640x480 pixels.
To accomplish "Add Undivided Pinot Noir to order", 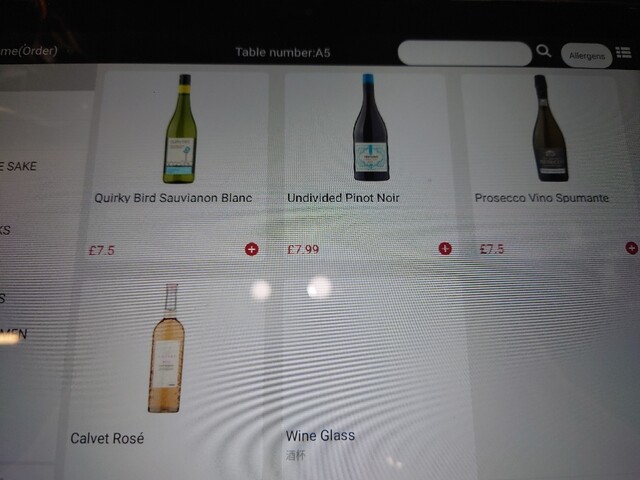I will tap(445, 249).
